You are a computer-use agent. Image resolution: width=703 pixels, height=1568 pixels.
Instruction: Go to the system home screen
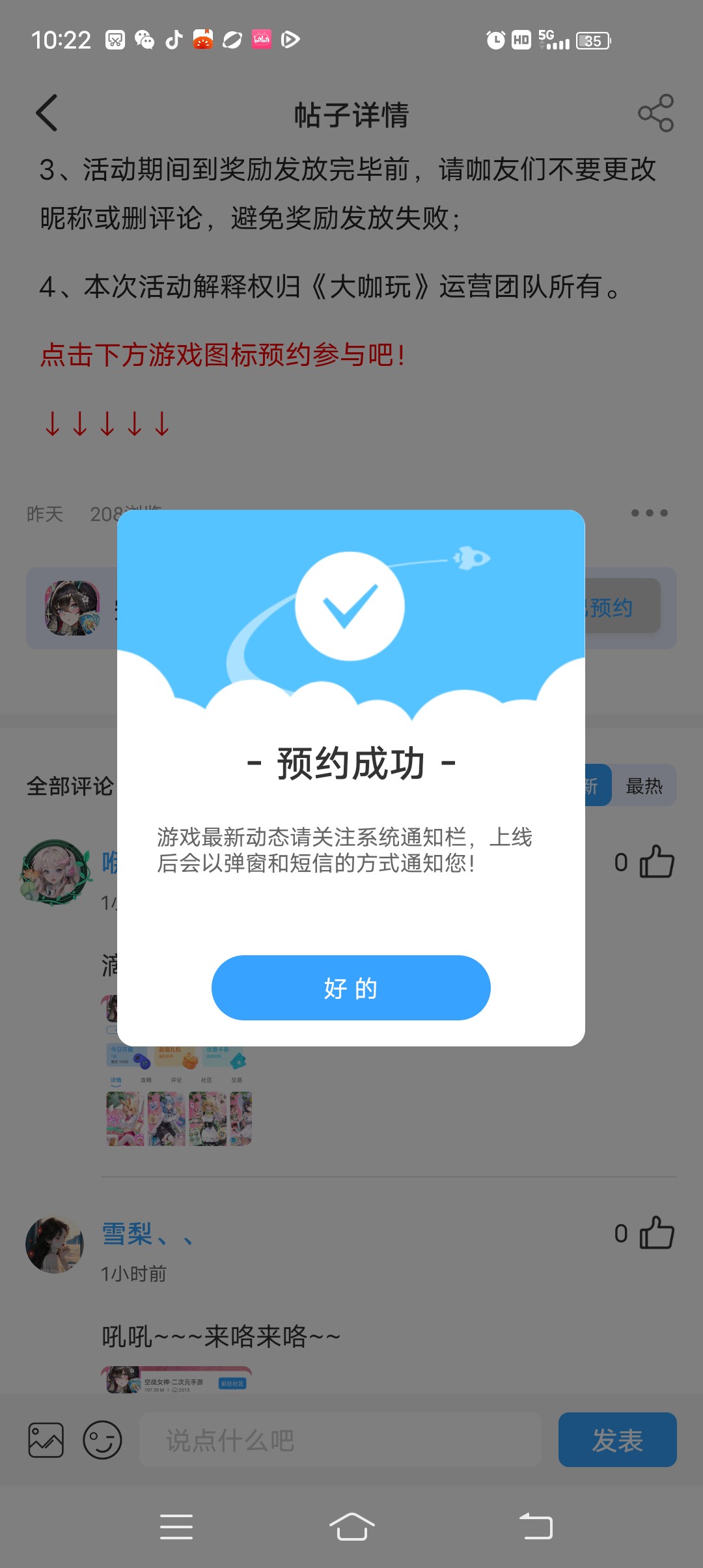pos(351,1526)
